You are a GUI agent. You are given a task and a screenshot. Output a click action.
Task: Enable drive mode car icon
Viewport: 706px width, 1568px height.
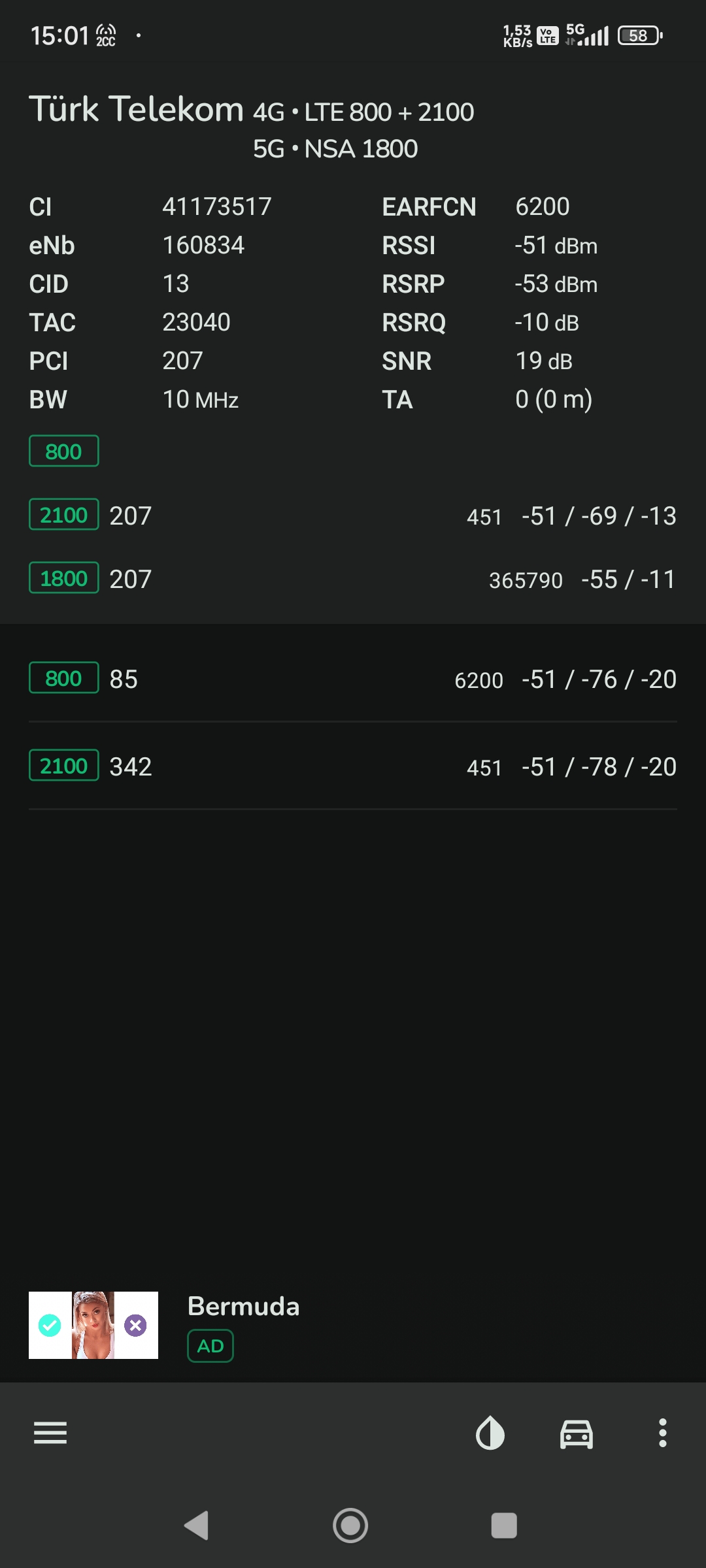pyautogui.click(x=577, y=1434)
